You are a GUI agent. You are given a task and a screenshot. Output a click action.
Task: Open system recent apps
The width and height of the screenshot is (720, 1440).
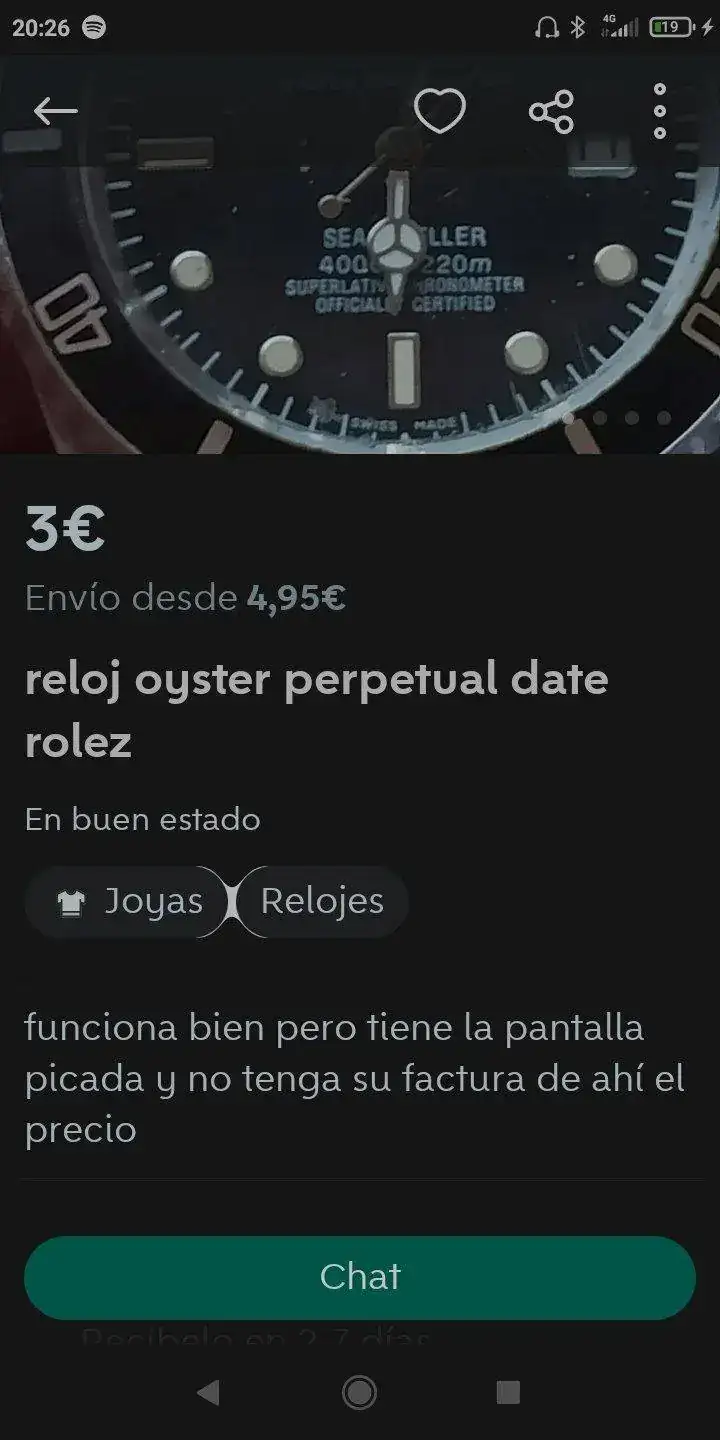(x=508, y=1392)
